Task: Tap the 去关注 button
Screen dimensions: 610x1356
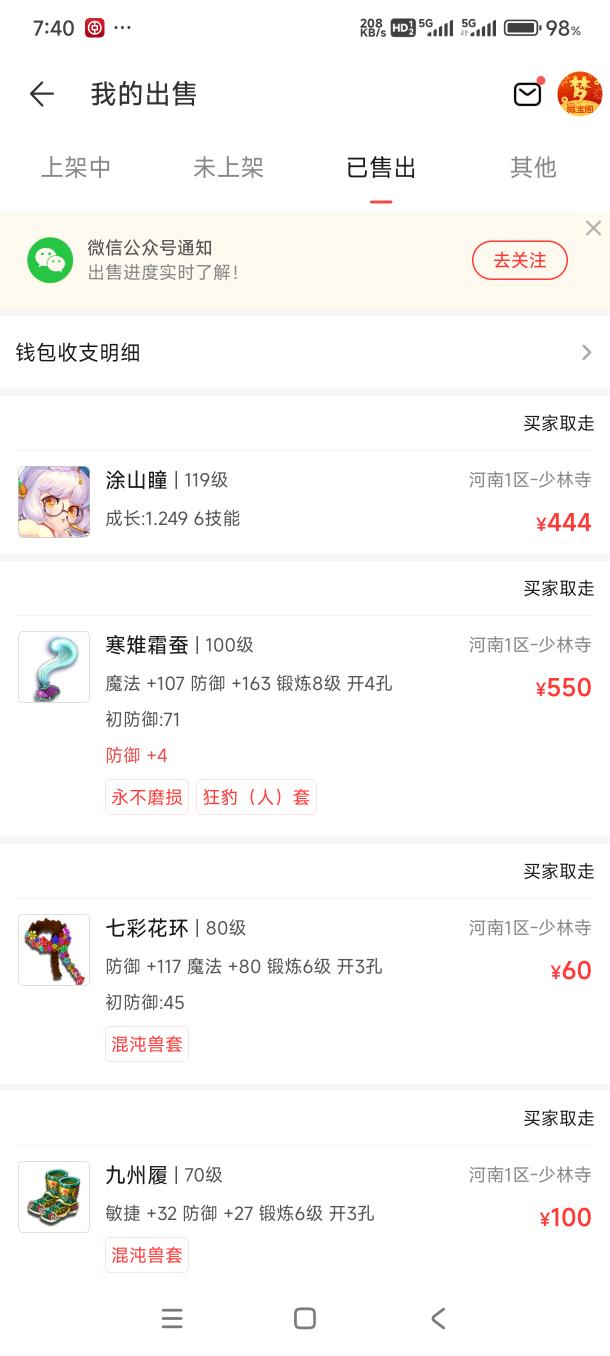Action: (x=519, y=260)
